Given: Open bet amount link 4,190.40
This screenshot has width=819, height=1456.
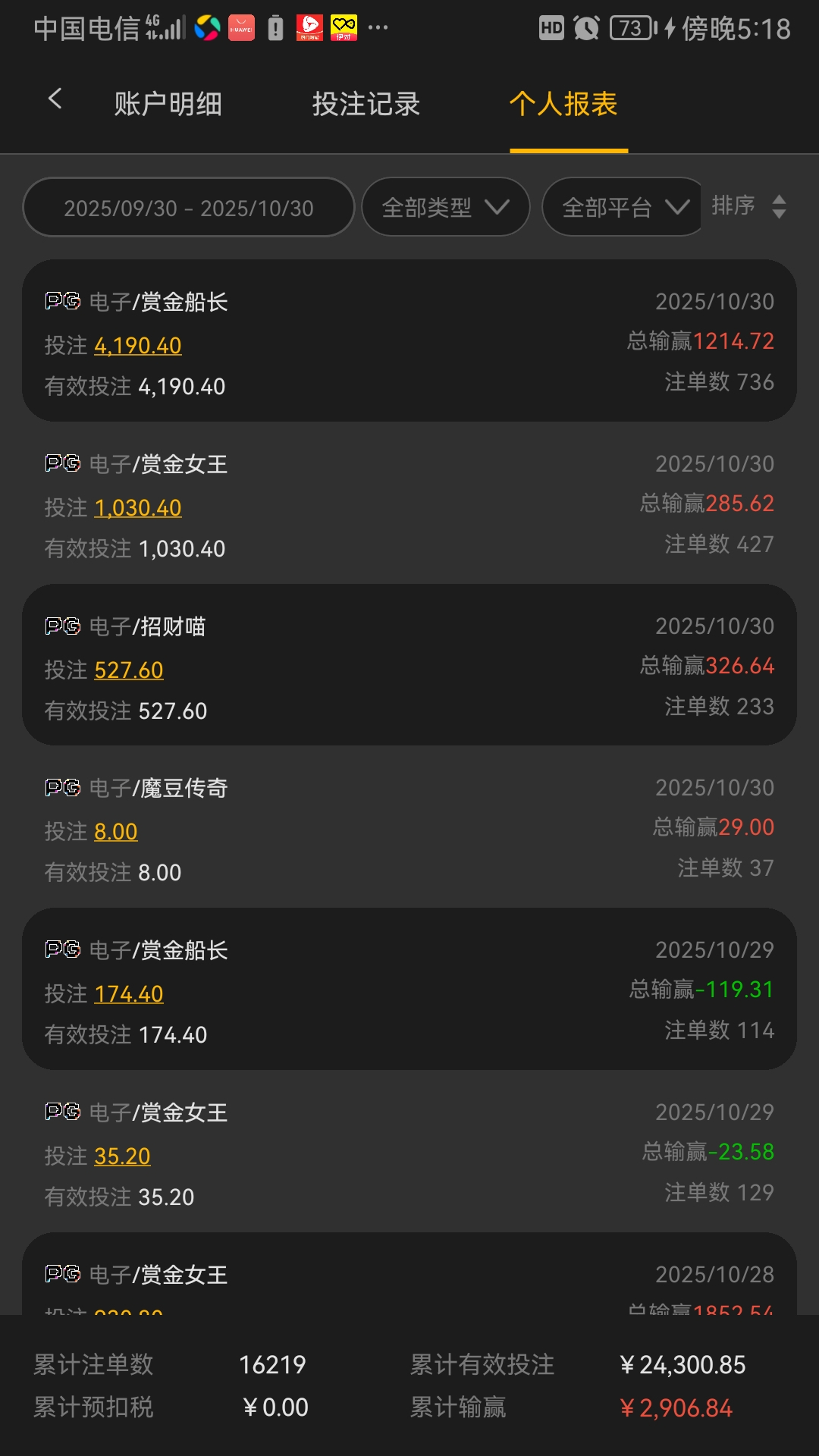Looking at the screenshot, I should (x=137, y=346).
